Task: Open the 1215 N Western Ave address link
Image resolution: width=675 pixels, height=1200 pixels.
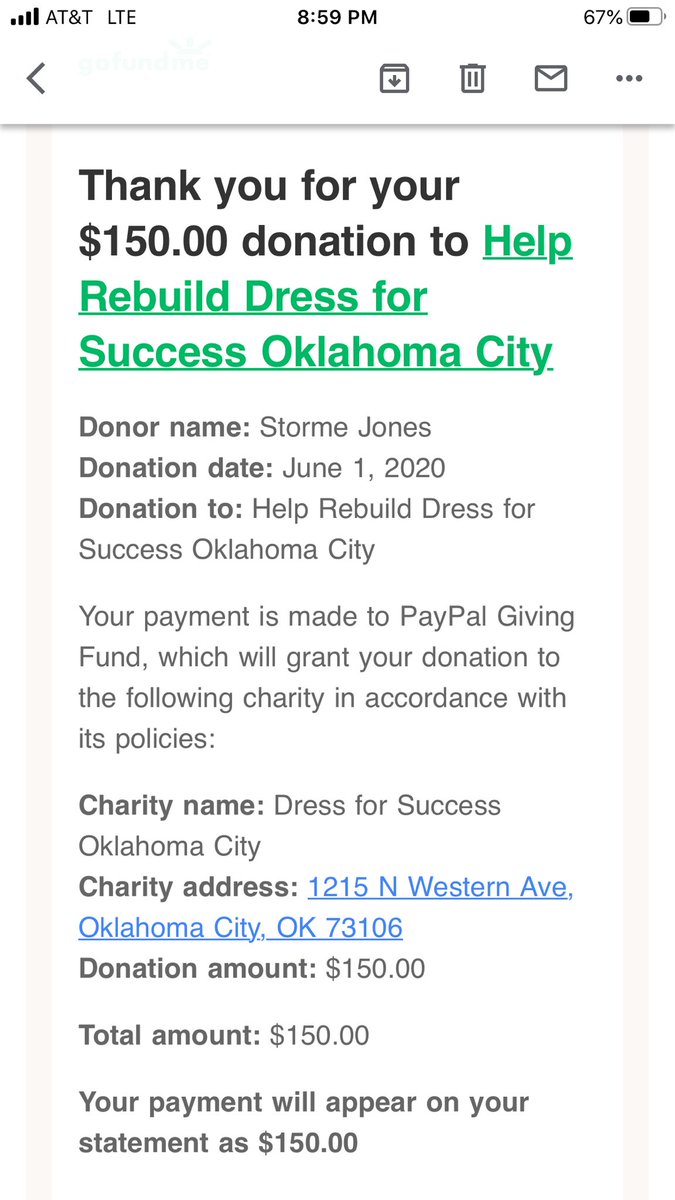Action: coord(326,907)
